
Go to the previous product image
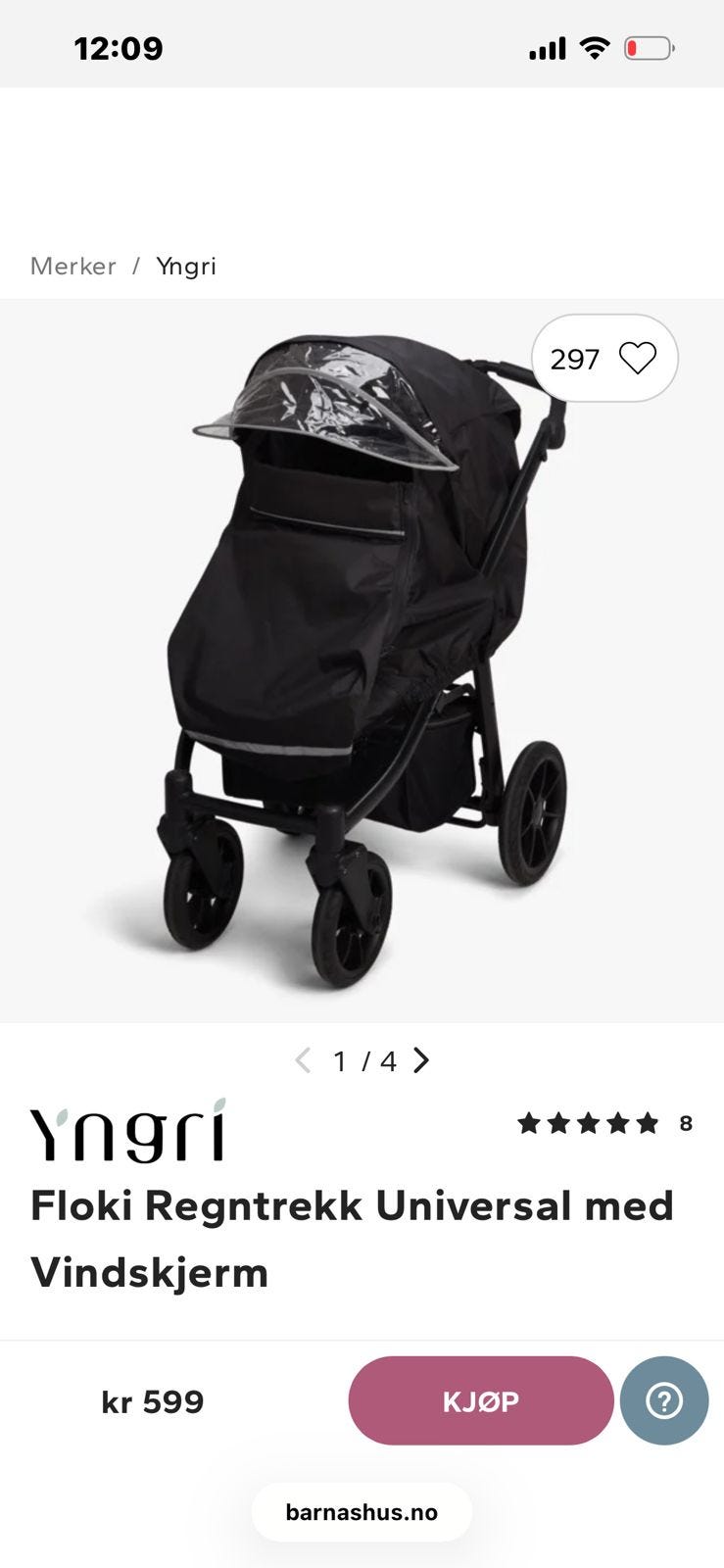point(303,1060)
